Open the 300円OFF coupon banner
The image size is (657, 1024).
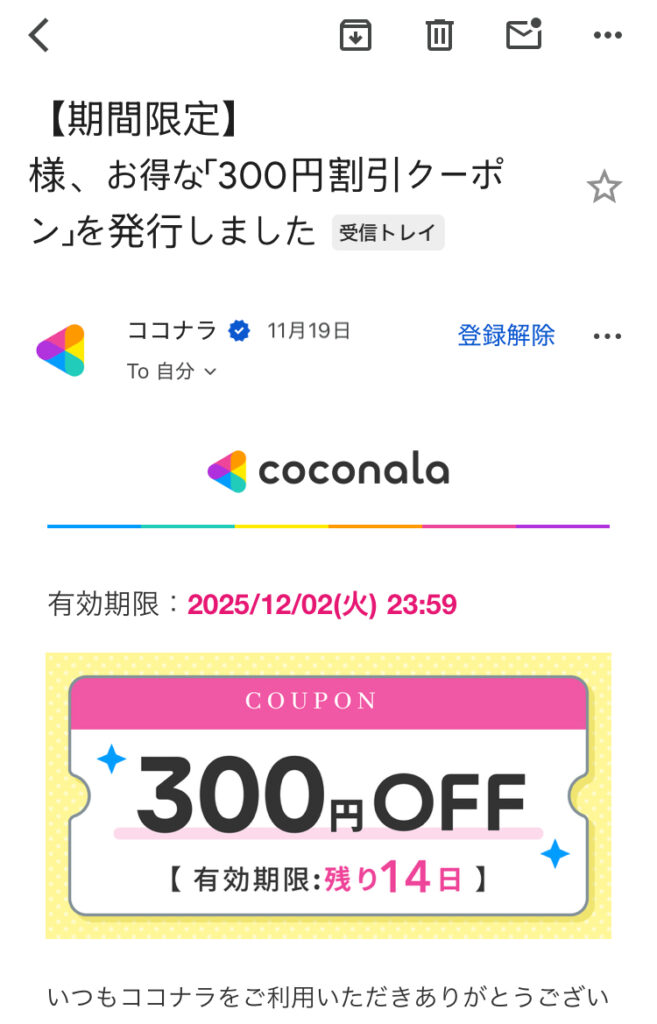[x=328, y=795]
